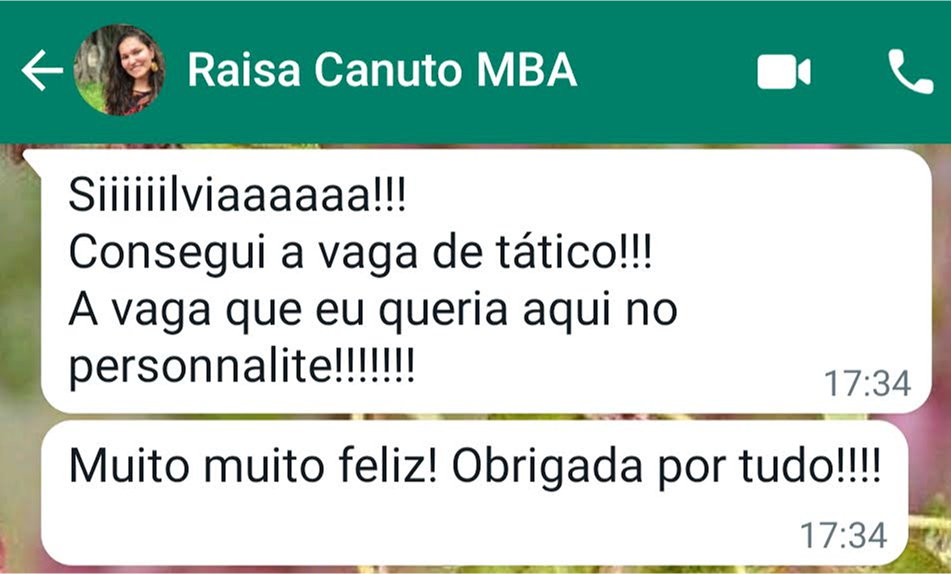Go back to the chat list
This screenshot has width=951, height=574.
[x=41, y=71]
